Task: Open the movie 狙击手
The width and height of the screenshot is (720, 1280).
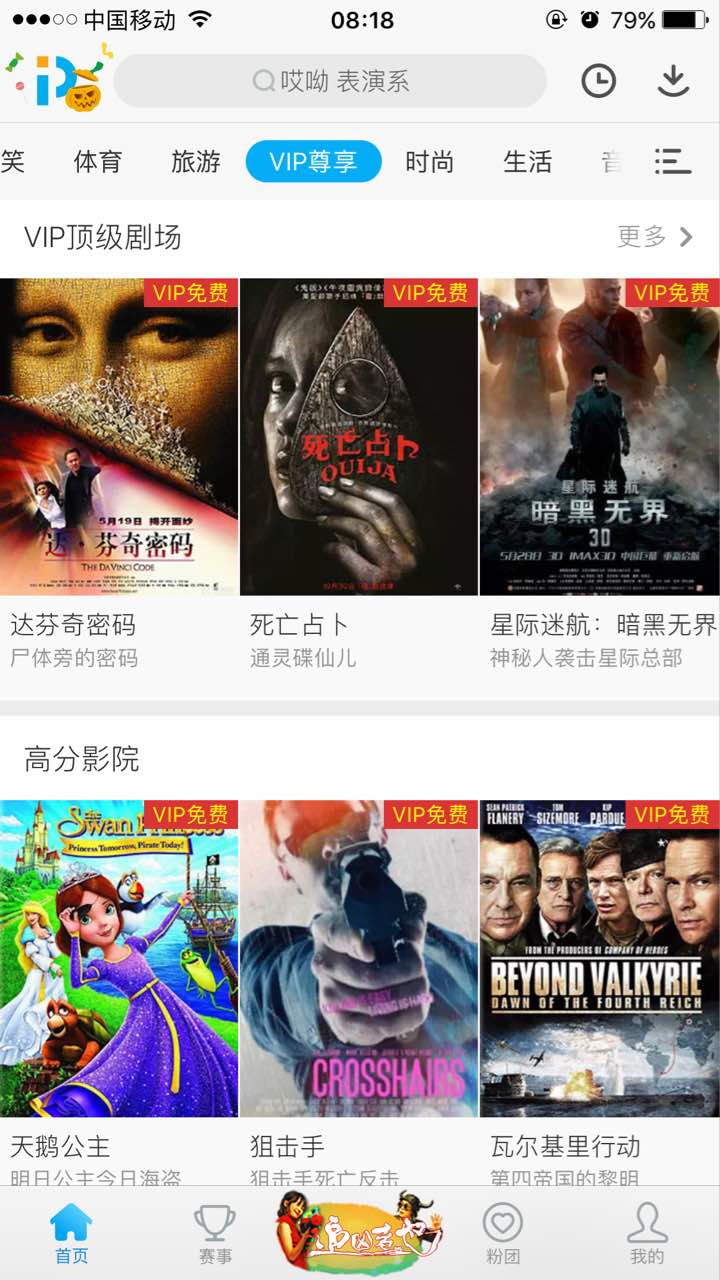Action: click(x=359, y=958)
